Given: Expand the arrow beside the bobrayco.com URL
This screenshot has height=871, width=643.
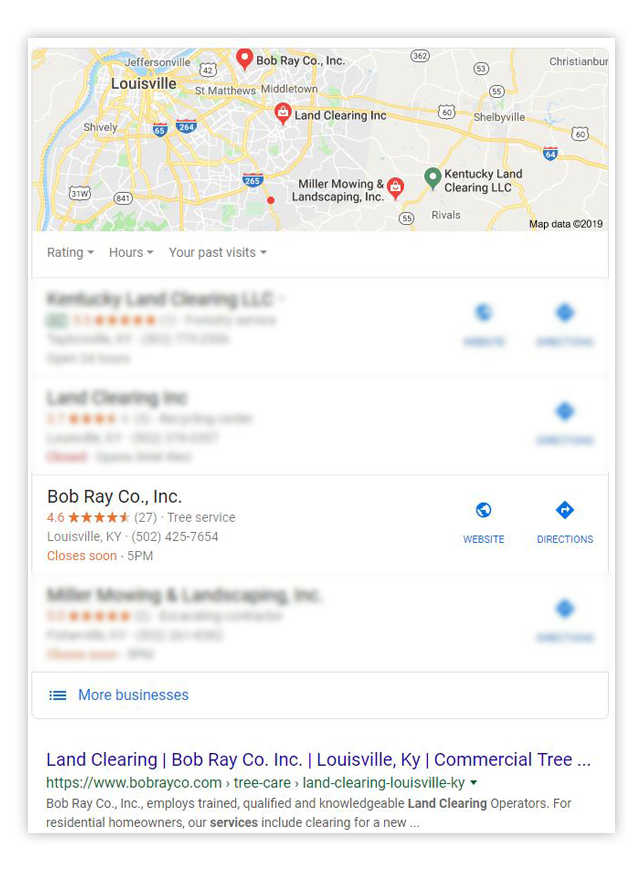Looking at the screenshot, I should tap(474, 783).
